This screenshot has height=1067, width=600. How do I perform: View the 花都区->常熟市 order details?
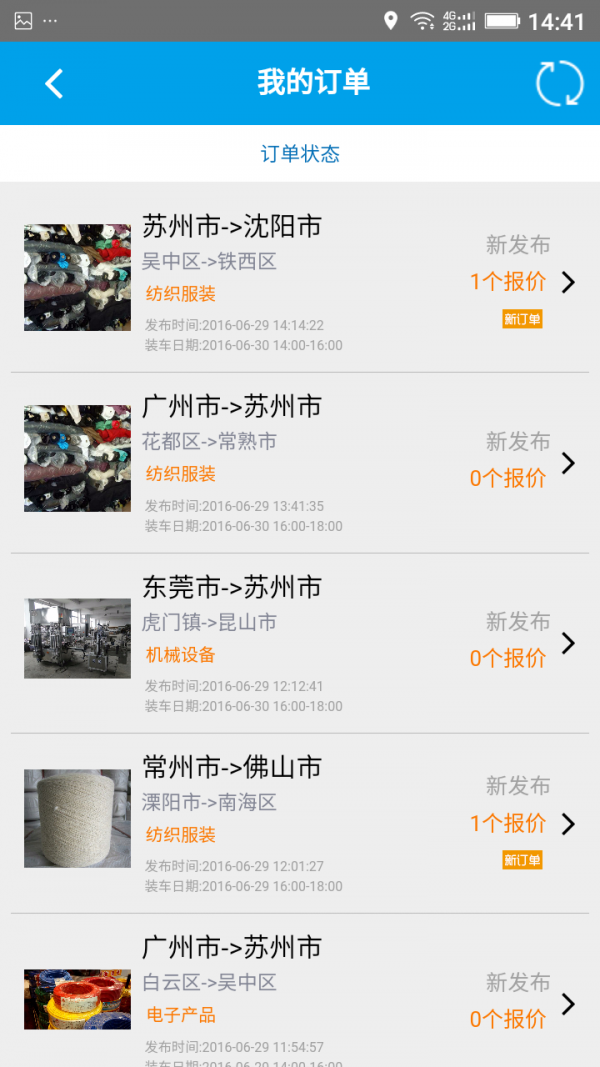click(x=300, y=463)
